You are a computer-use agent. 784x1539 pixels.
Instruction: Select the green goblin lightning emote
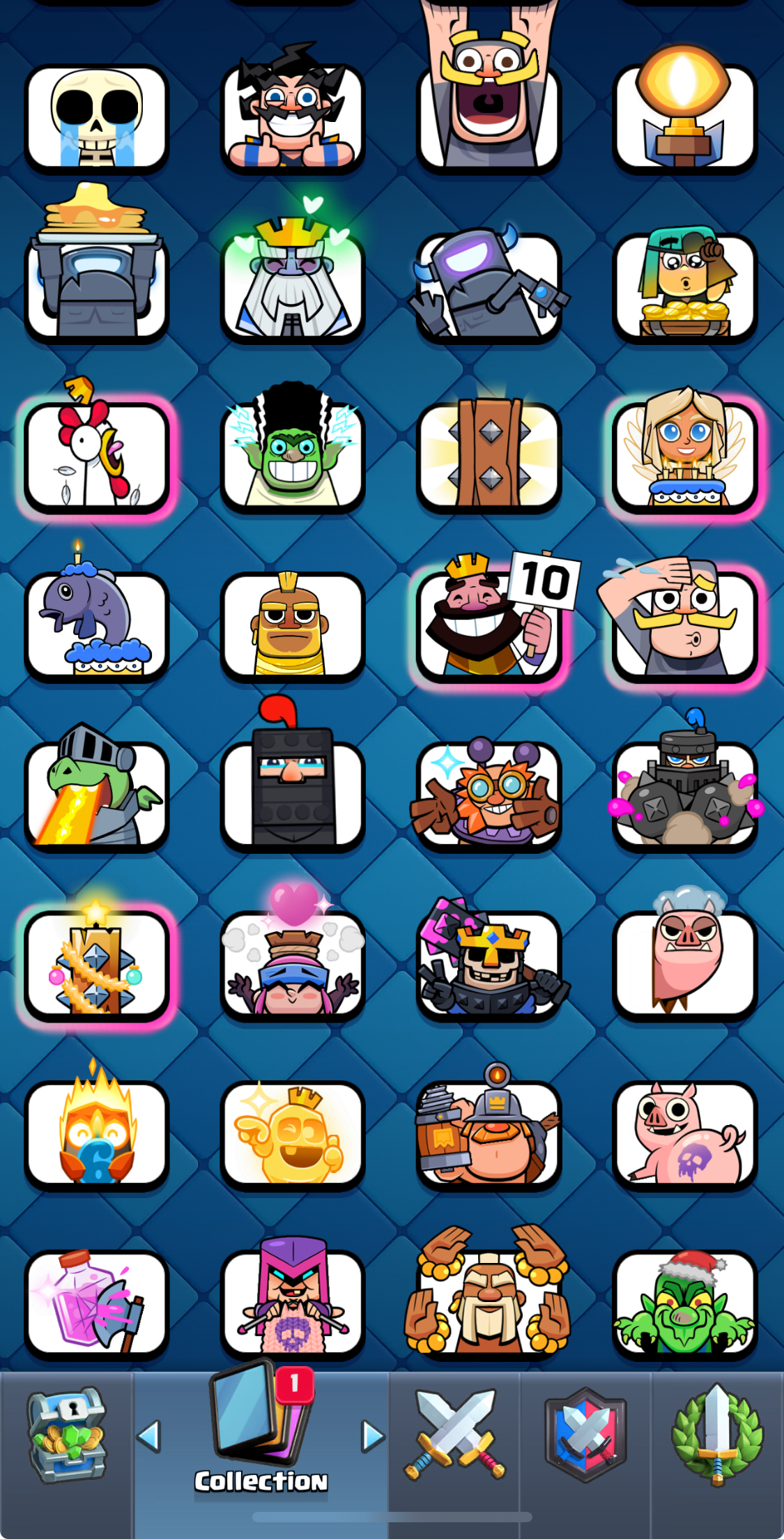(x=293, y=454)
